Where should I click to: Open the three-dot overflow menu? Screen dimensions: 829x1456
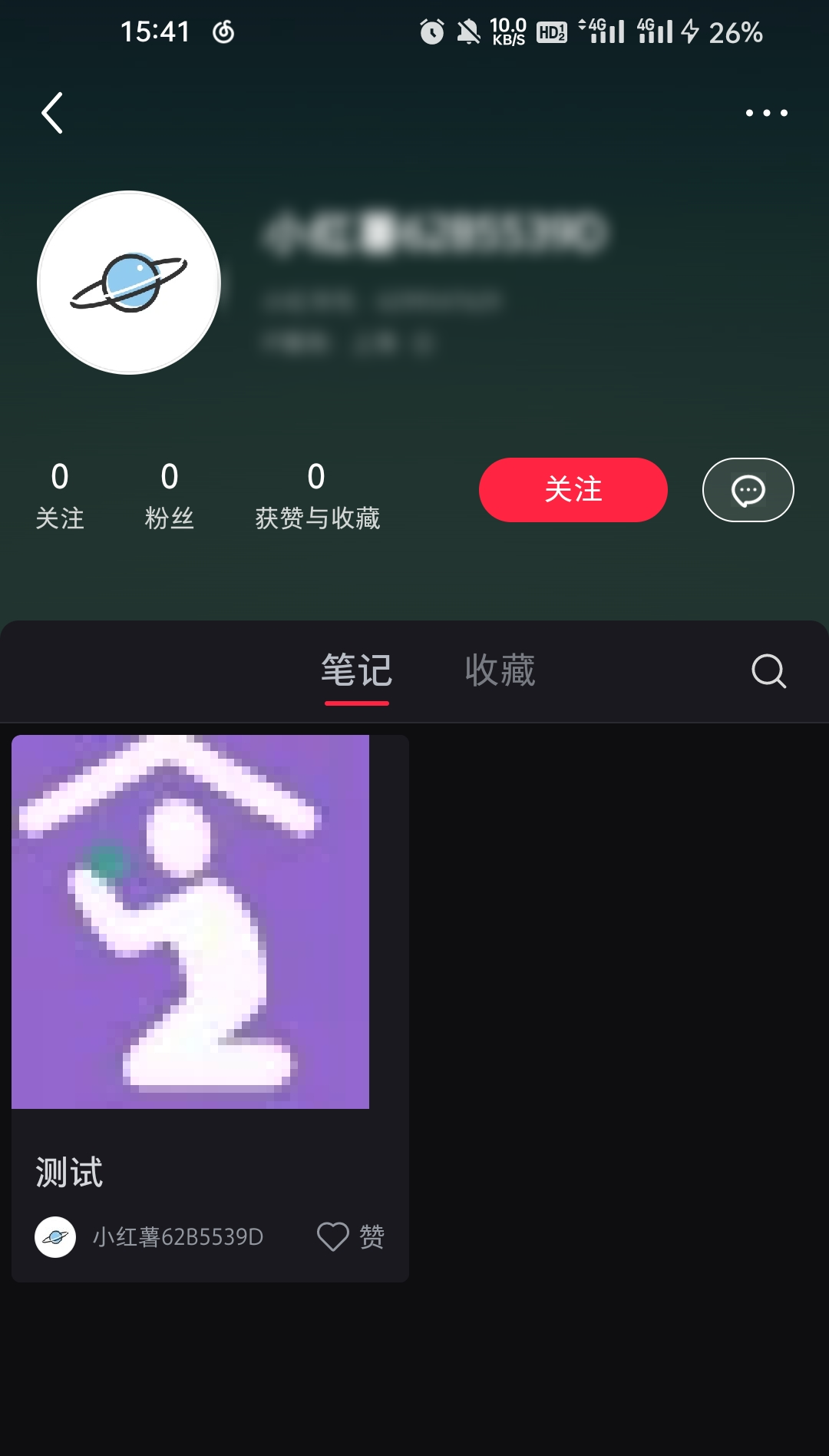pyautogui.click(x=766, y=114)
